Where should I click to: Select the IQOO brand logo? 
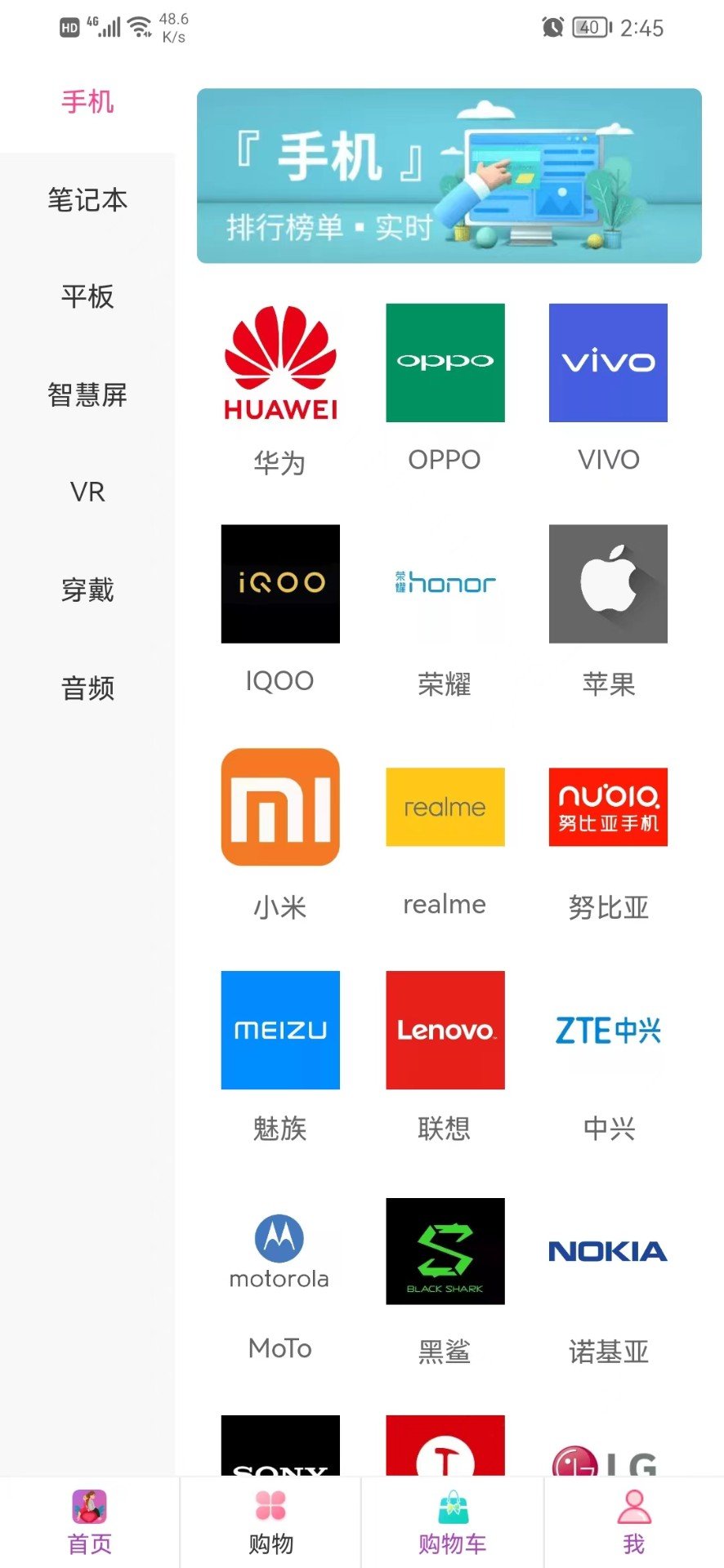click(x=279, y=584)
